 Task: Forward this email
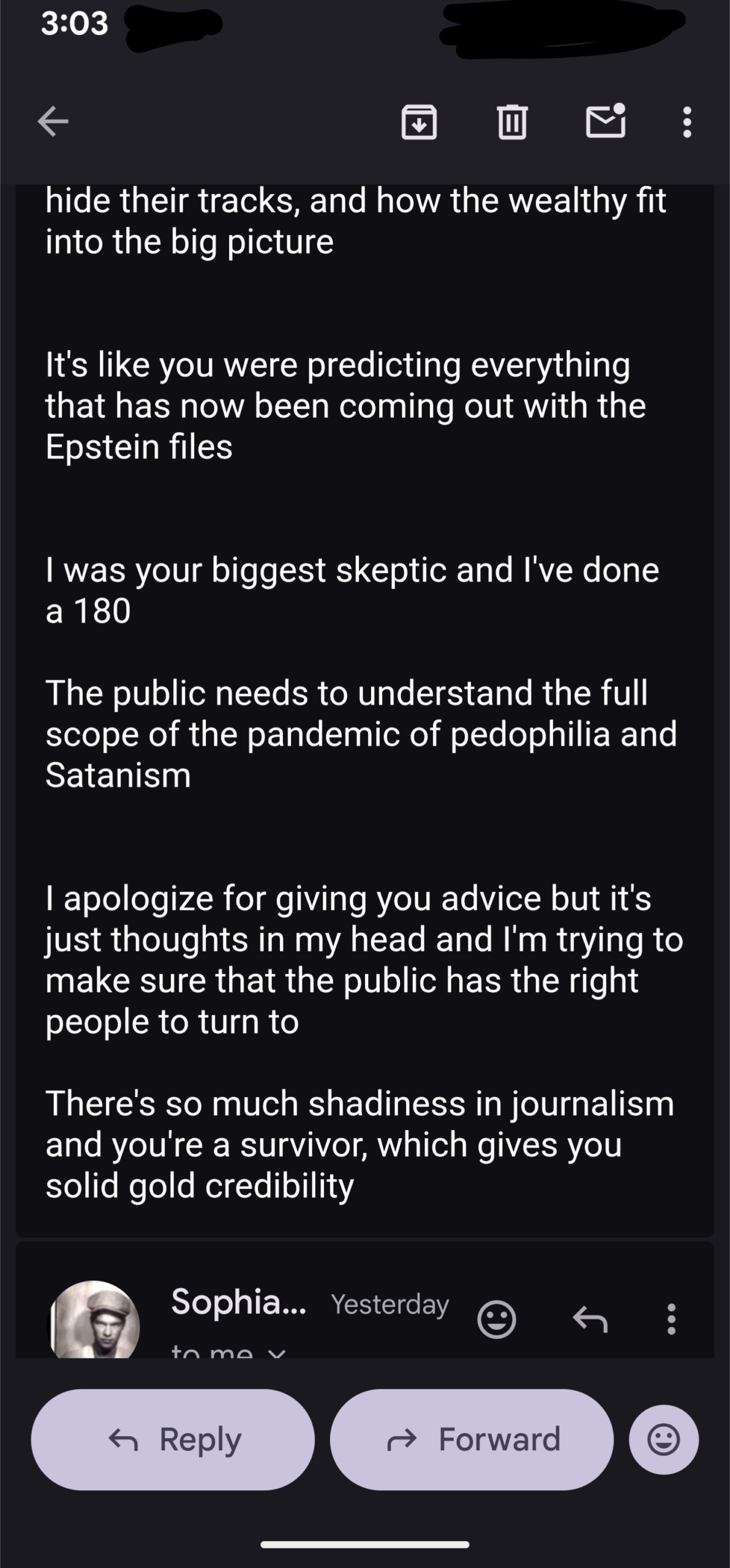tap(472, 1439)
